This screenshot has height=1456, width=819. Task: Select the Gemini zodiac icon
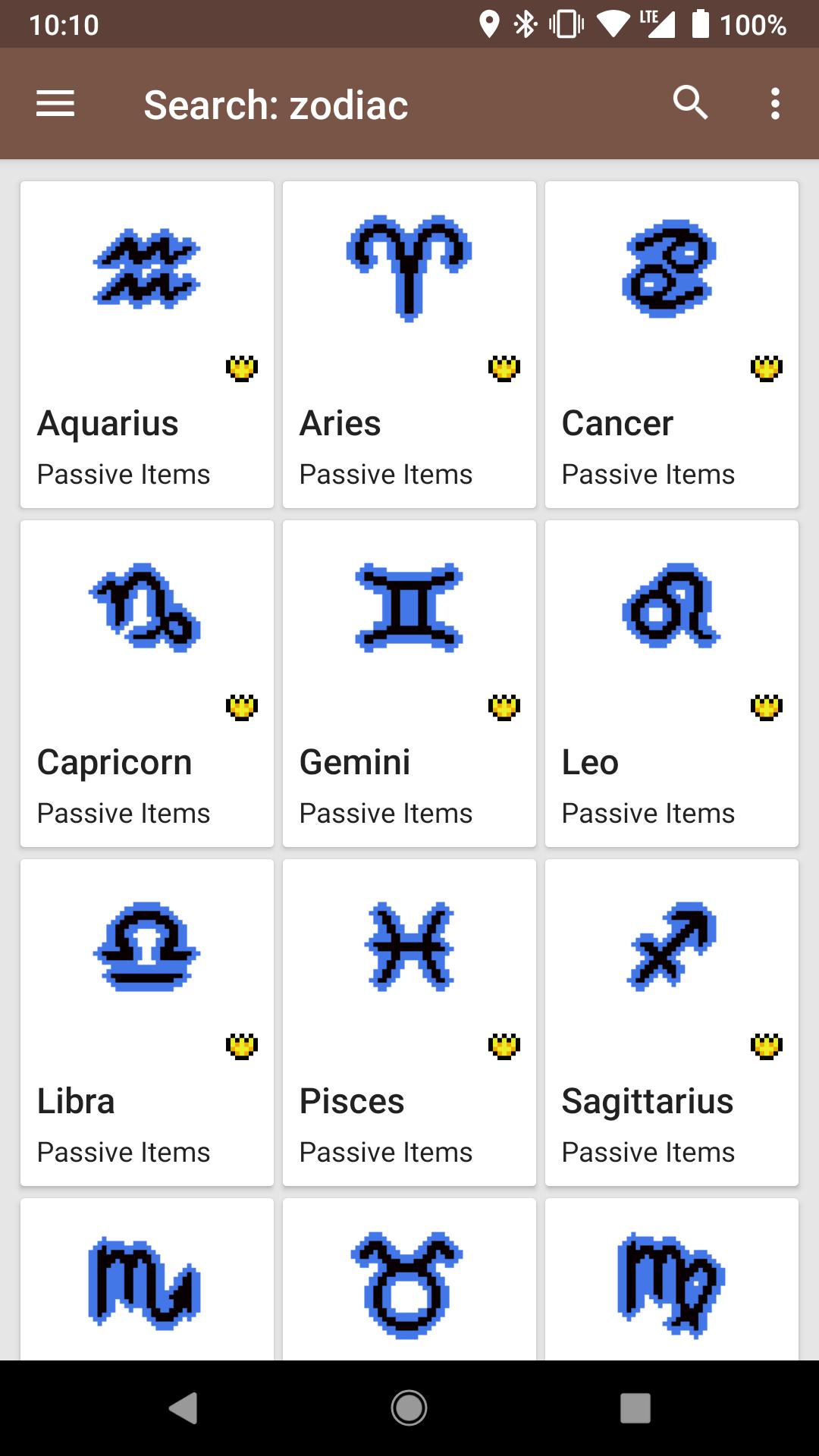409,607
